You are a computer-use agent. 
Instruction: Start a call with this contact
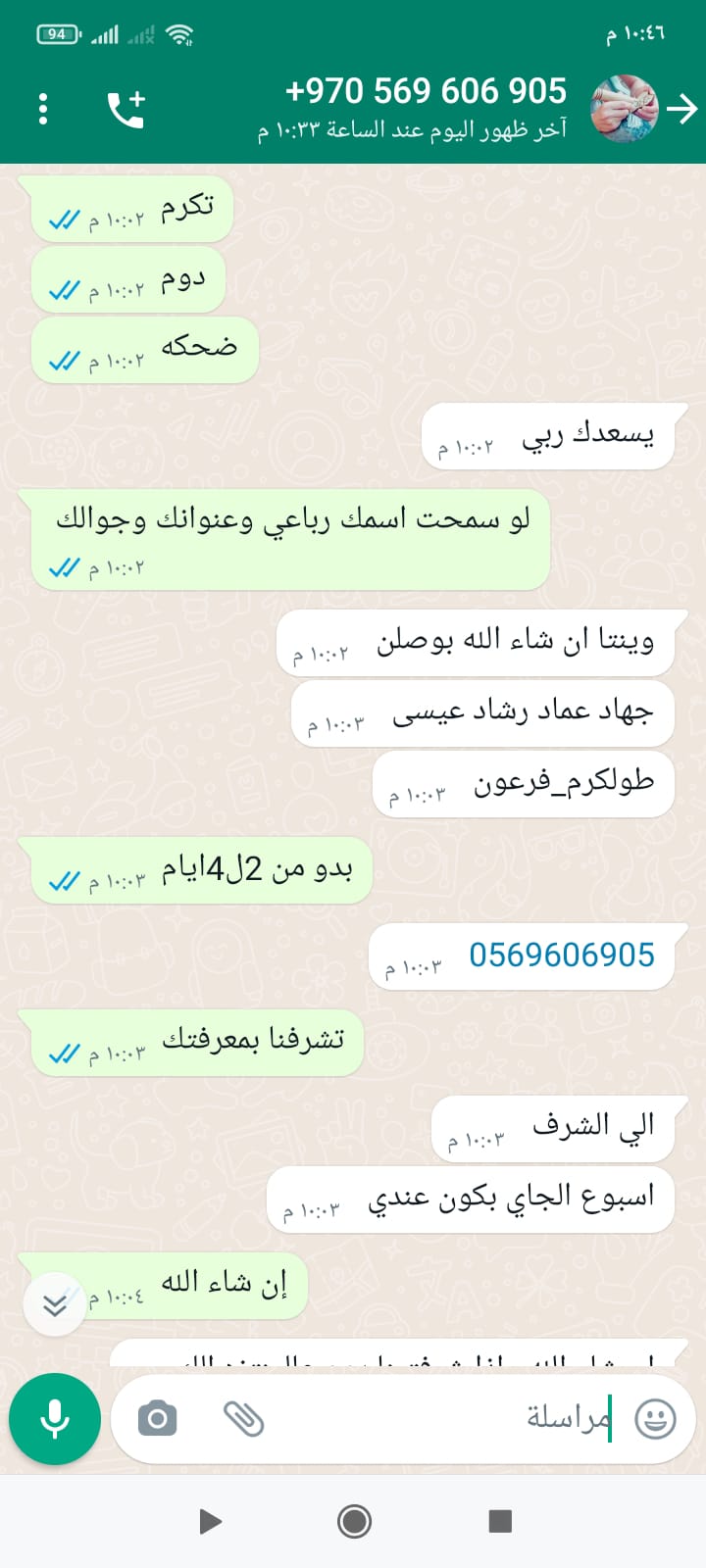[x=126, y=109]
